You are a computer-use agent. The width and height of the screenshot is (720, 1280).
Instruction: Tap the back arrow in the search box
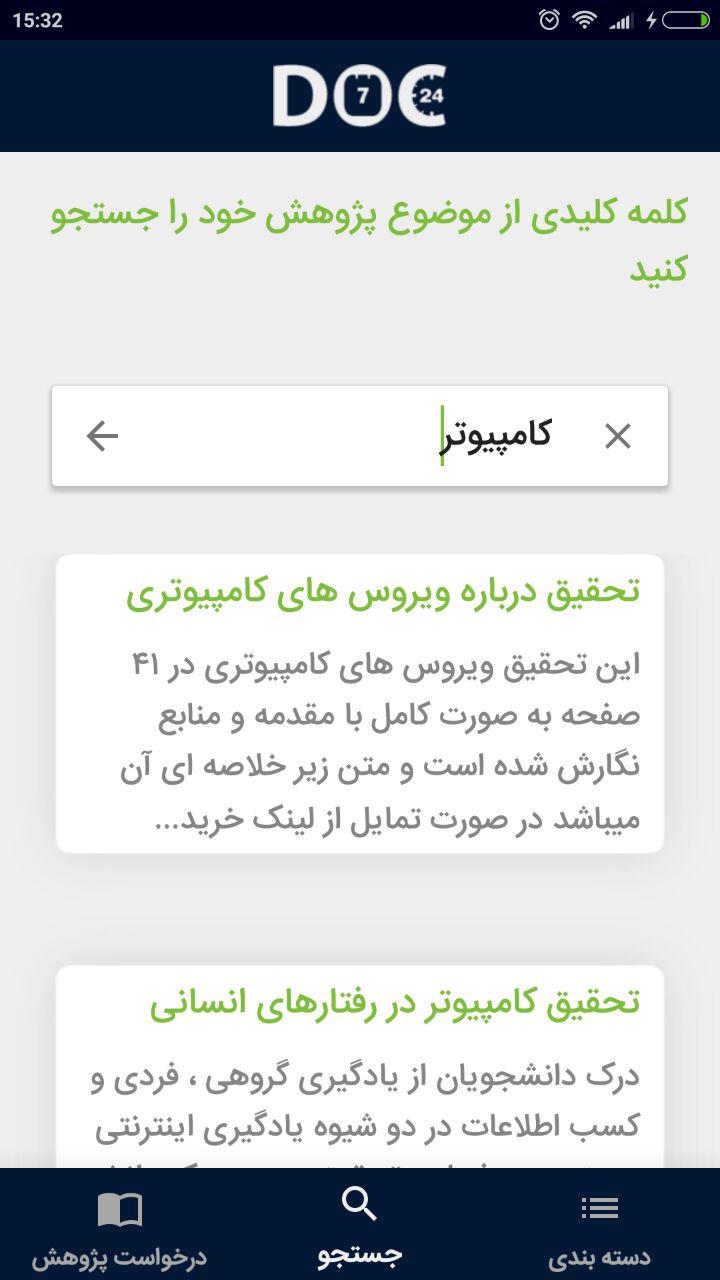(102, 436)
